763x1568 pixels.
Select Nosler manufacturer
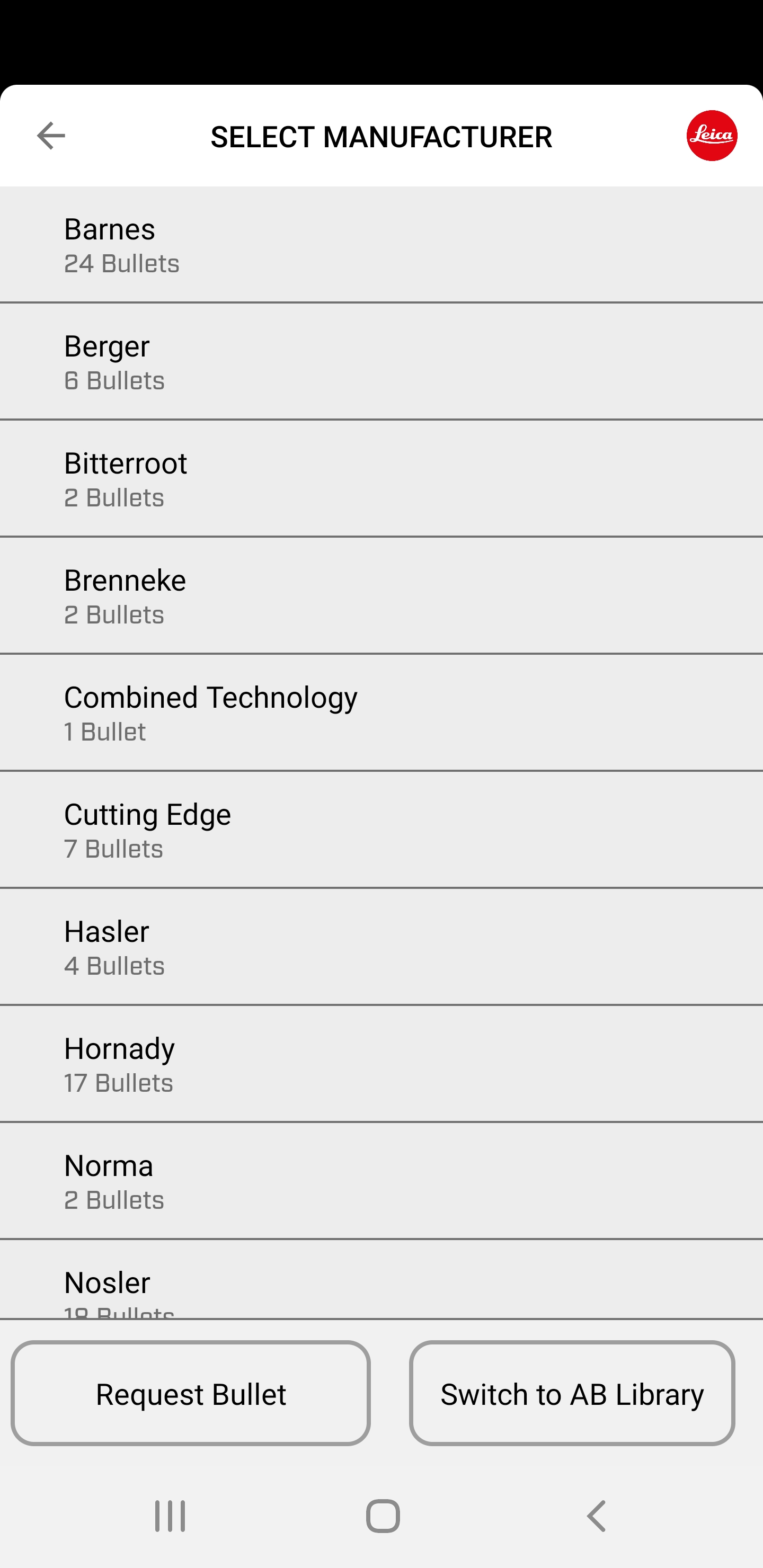tap(381, 1279)
